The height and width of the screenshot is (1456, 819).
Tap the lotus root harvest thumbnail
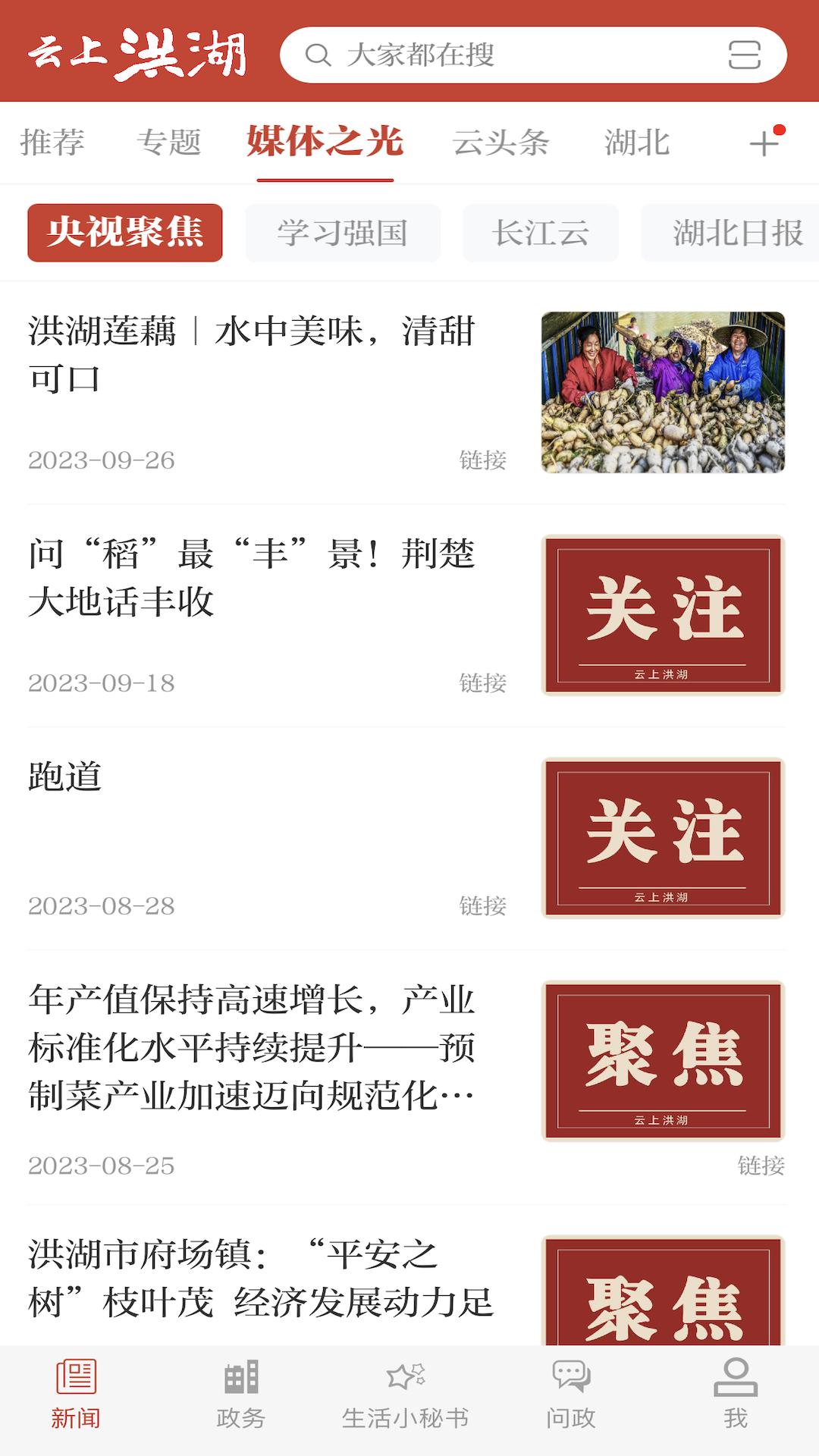click(664, 391)
